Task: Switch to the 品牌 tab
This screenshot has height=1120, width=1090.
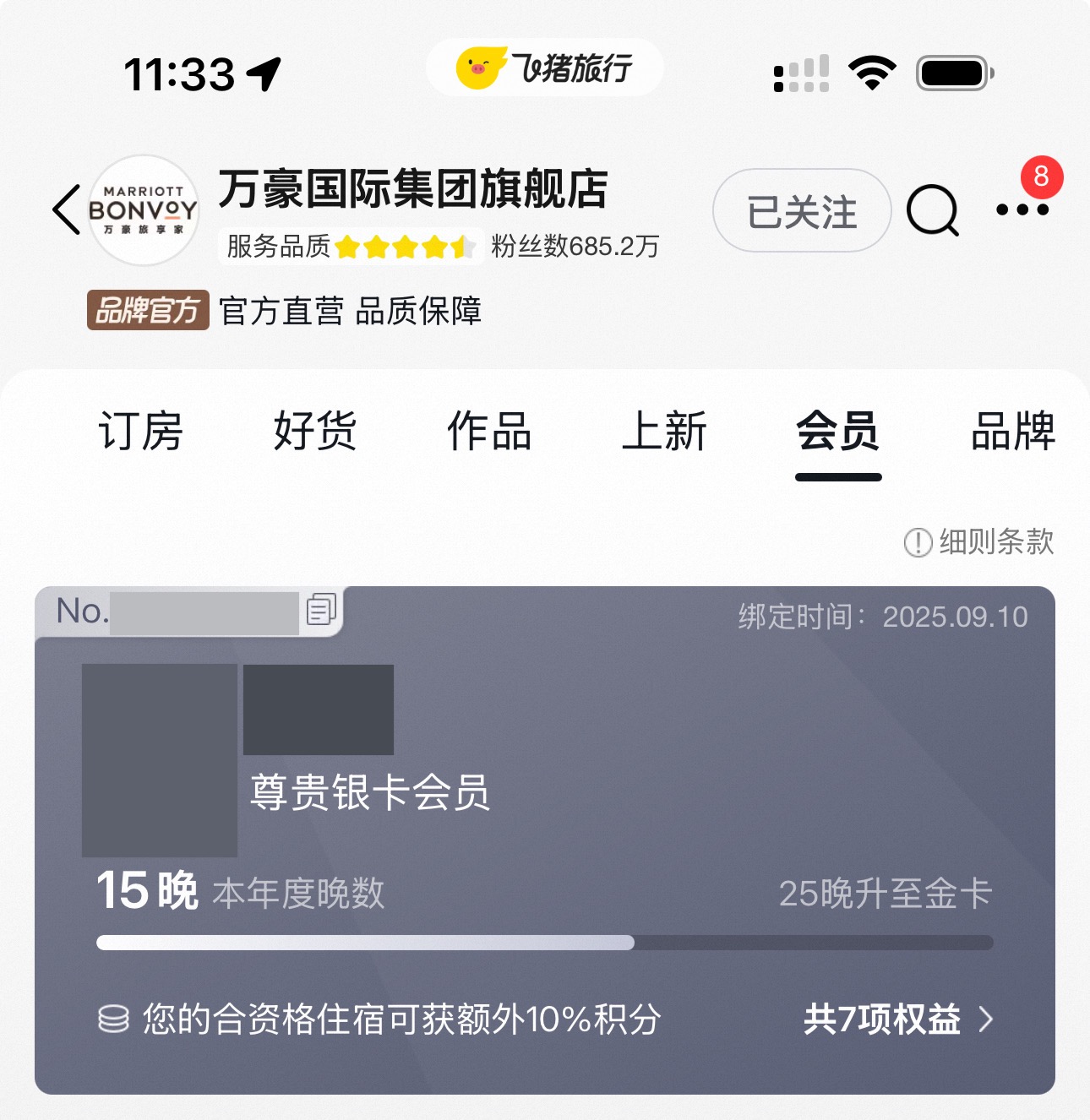Action: (x=1012, y=432)
